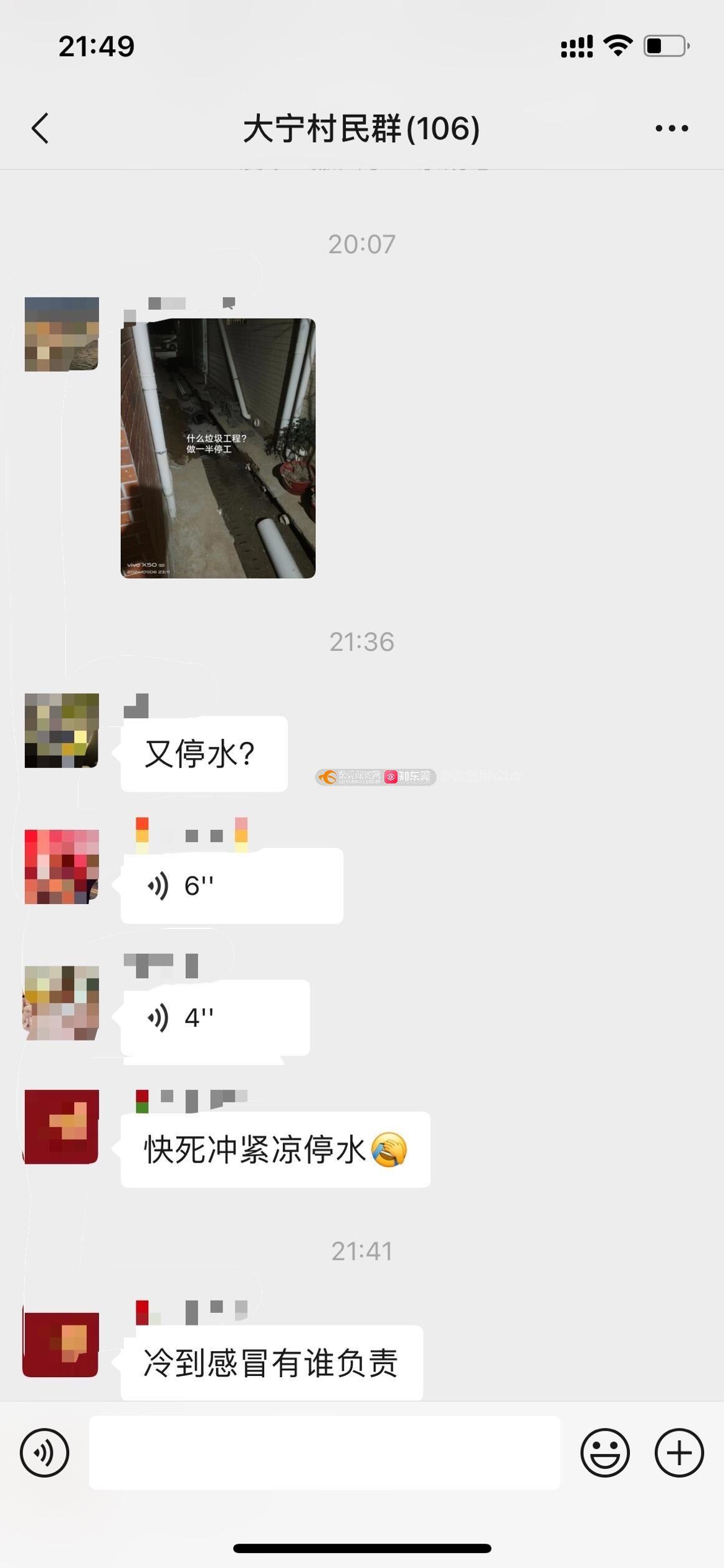Go back from the 大宁村民群 chat

point(40,128)
